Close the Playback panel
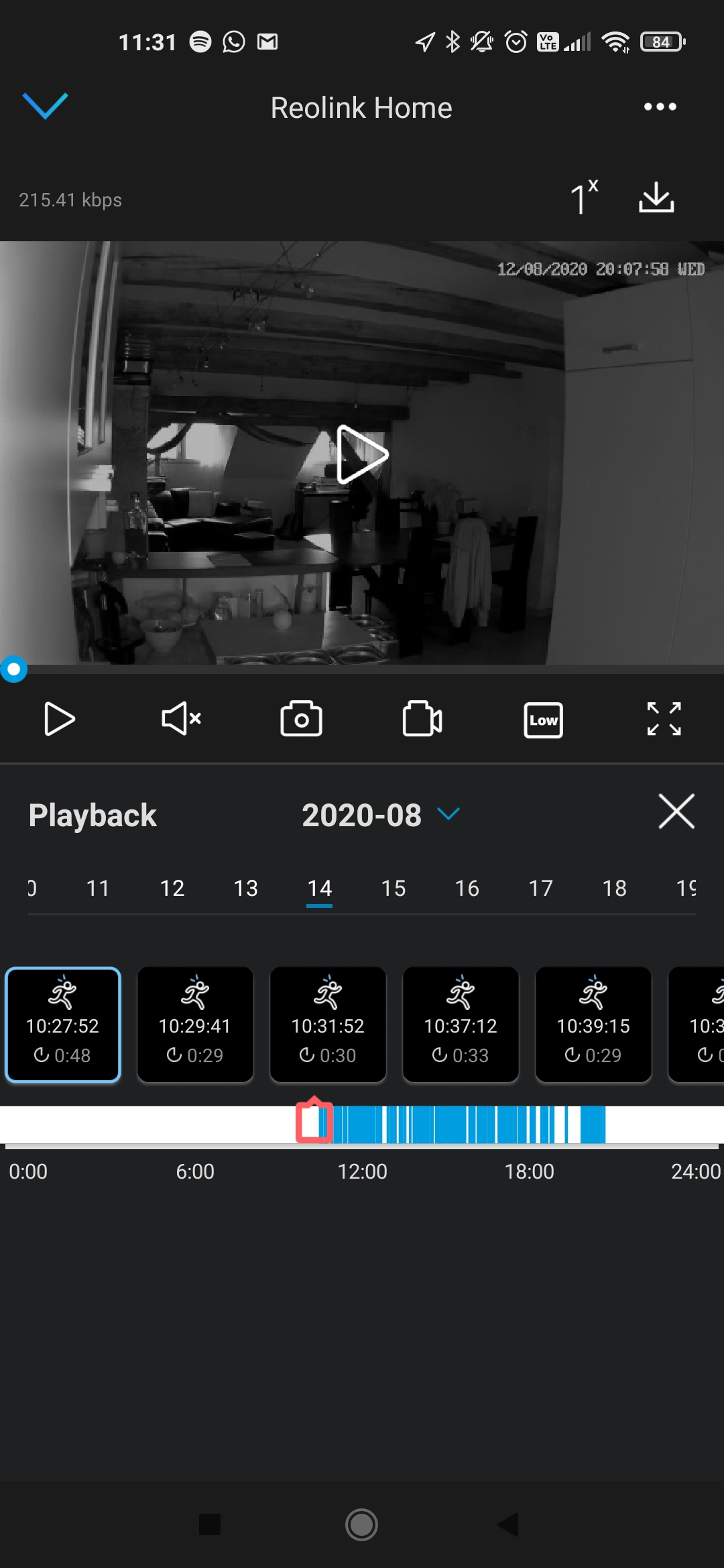Viewport: 724px width, 1568px height. tap(676, 811)
